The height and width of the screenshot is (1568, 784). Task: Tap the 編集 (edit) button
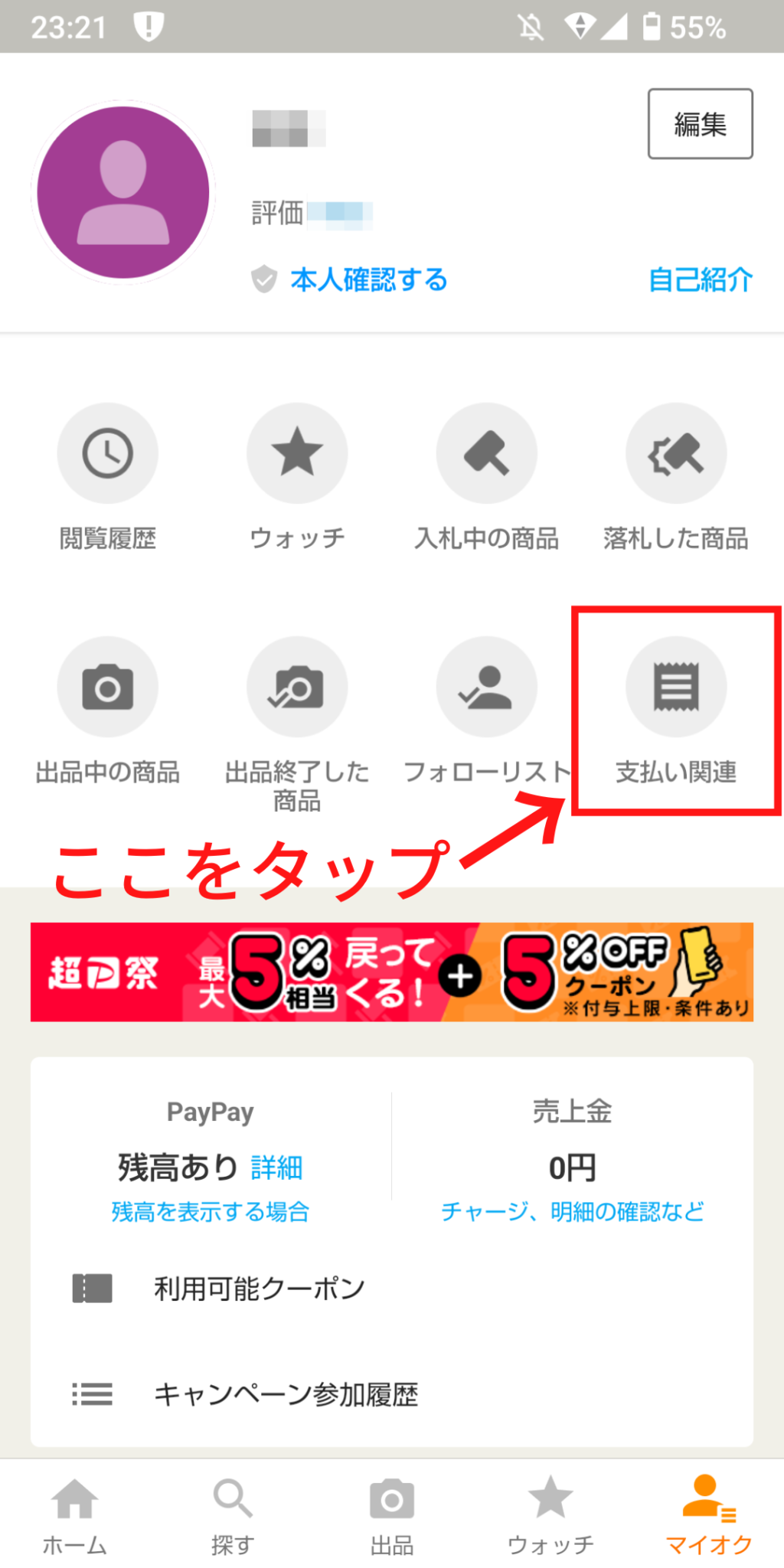[699, 125]
